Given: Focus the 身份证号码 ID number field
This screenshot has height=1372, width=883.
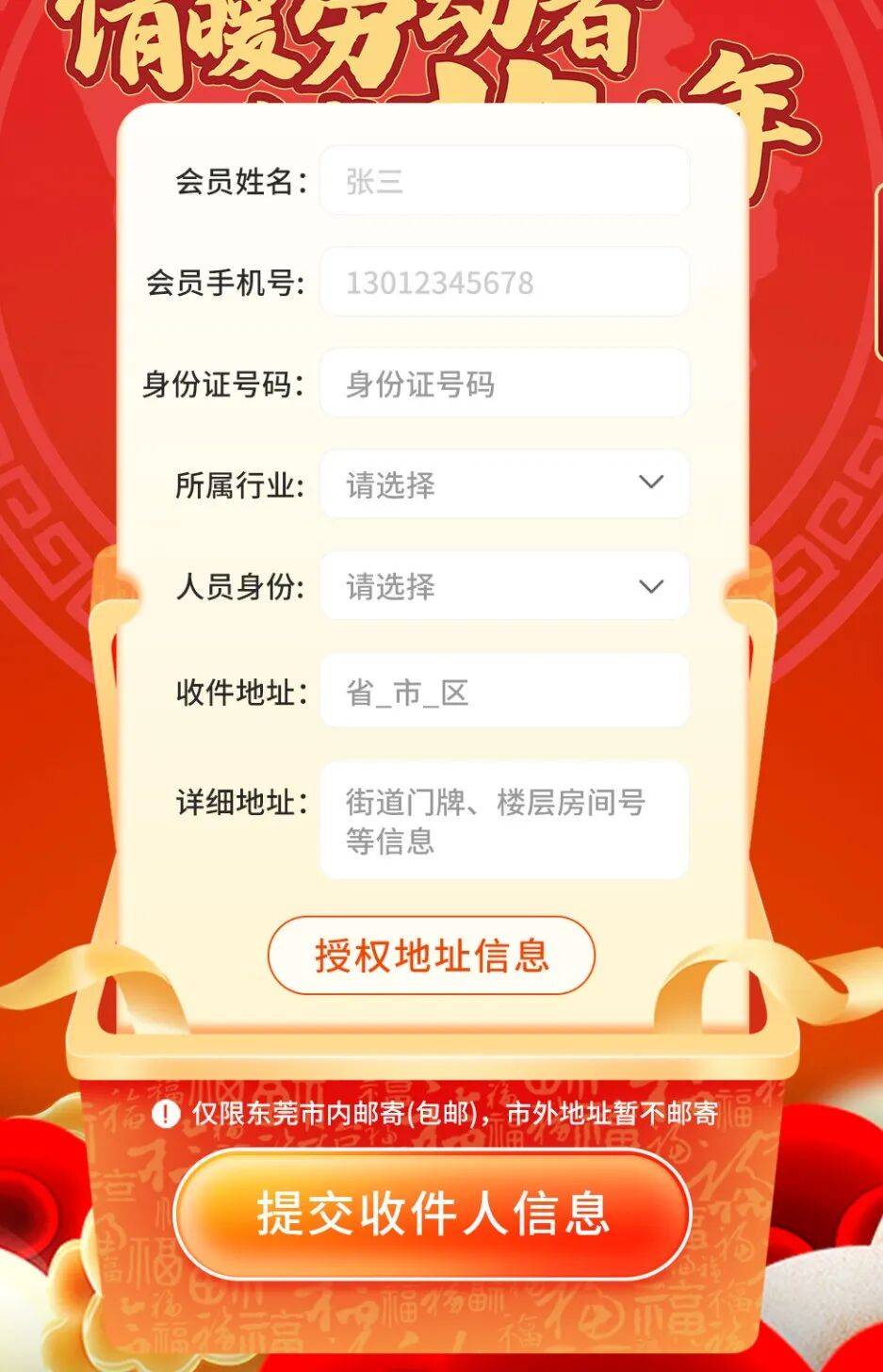Looking at the screenshot, I should (504, 384).
